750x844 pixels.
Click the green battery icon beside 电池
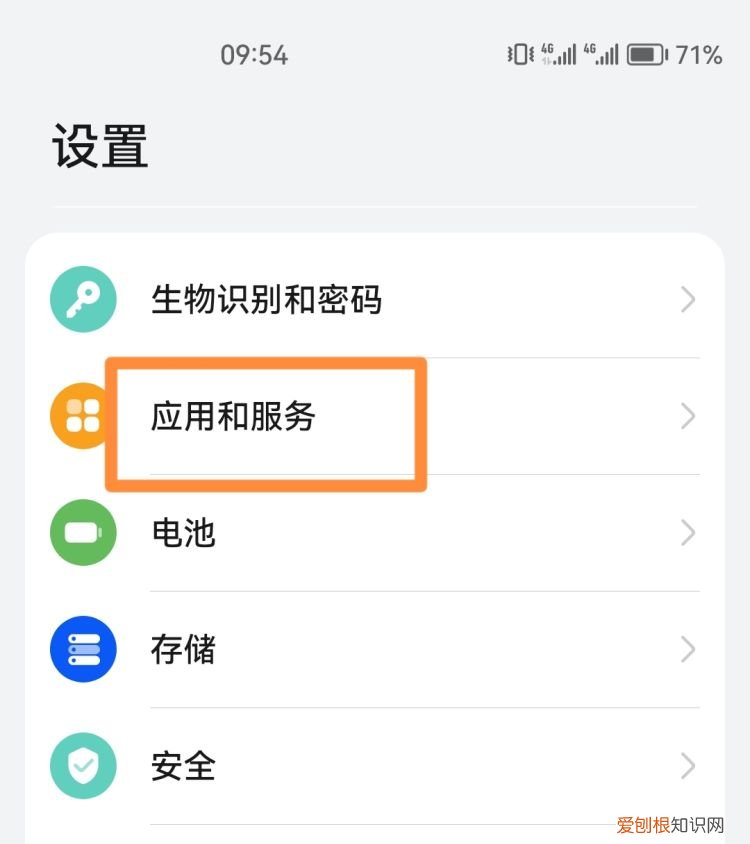click(83, 532)
